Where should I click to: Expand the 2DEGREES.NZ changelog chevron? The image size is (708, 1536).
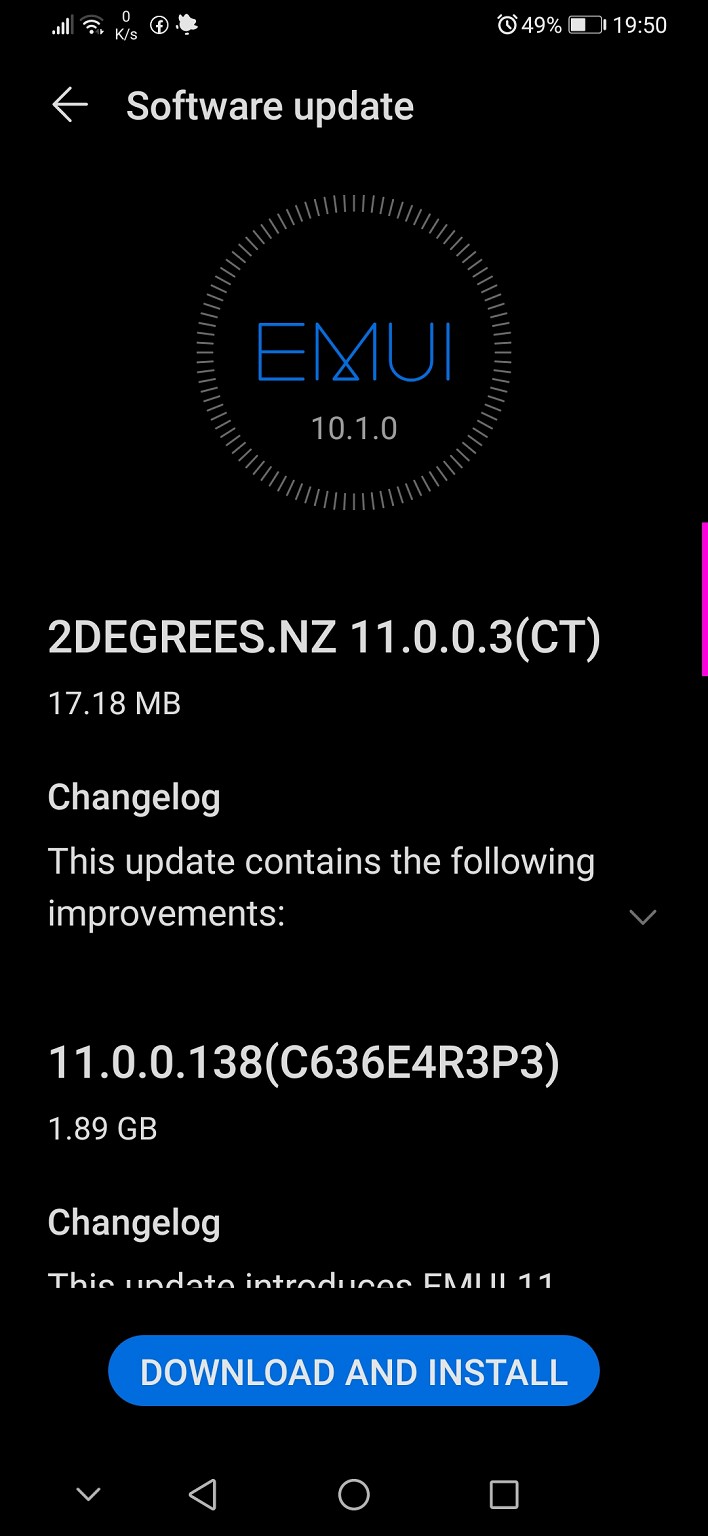(642, 916)
